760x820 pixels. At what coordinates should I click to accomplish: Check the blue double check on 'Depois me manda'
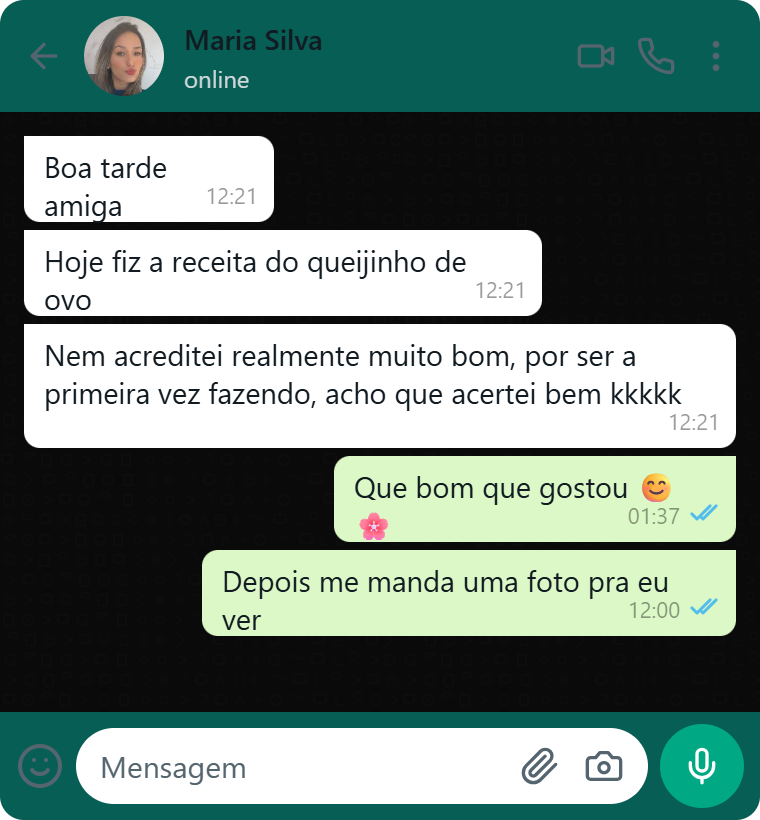(x=704, y=608)
